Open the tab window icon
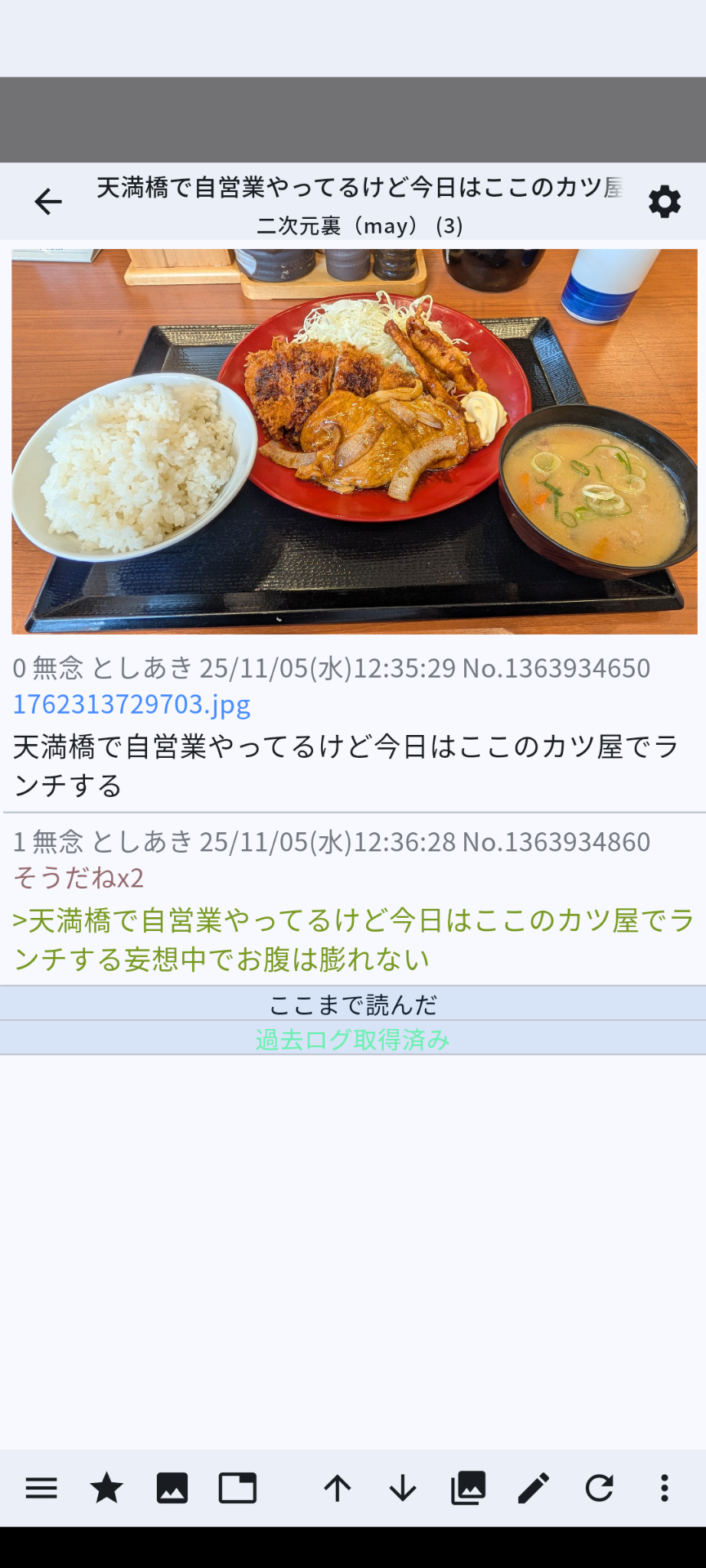 pos(237,1488)
